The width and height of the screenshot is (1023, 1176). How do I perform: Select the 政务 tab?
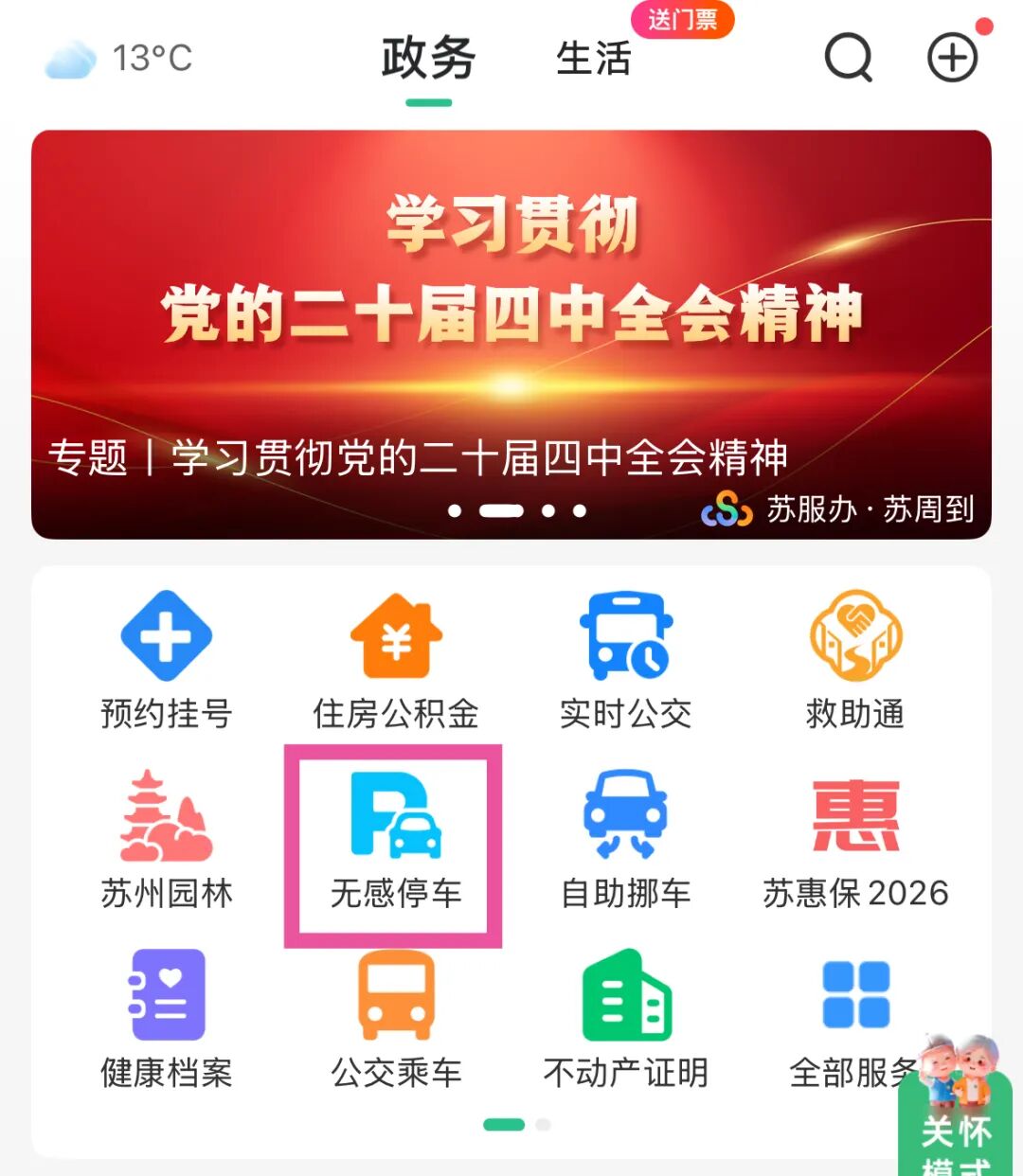pos(428,59)
